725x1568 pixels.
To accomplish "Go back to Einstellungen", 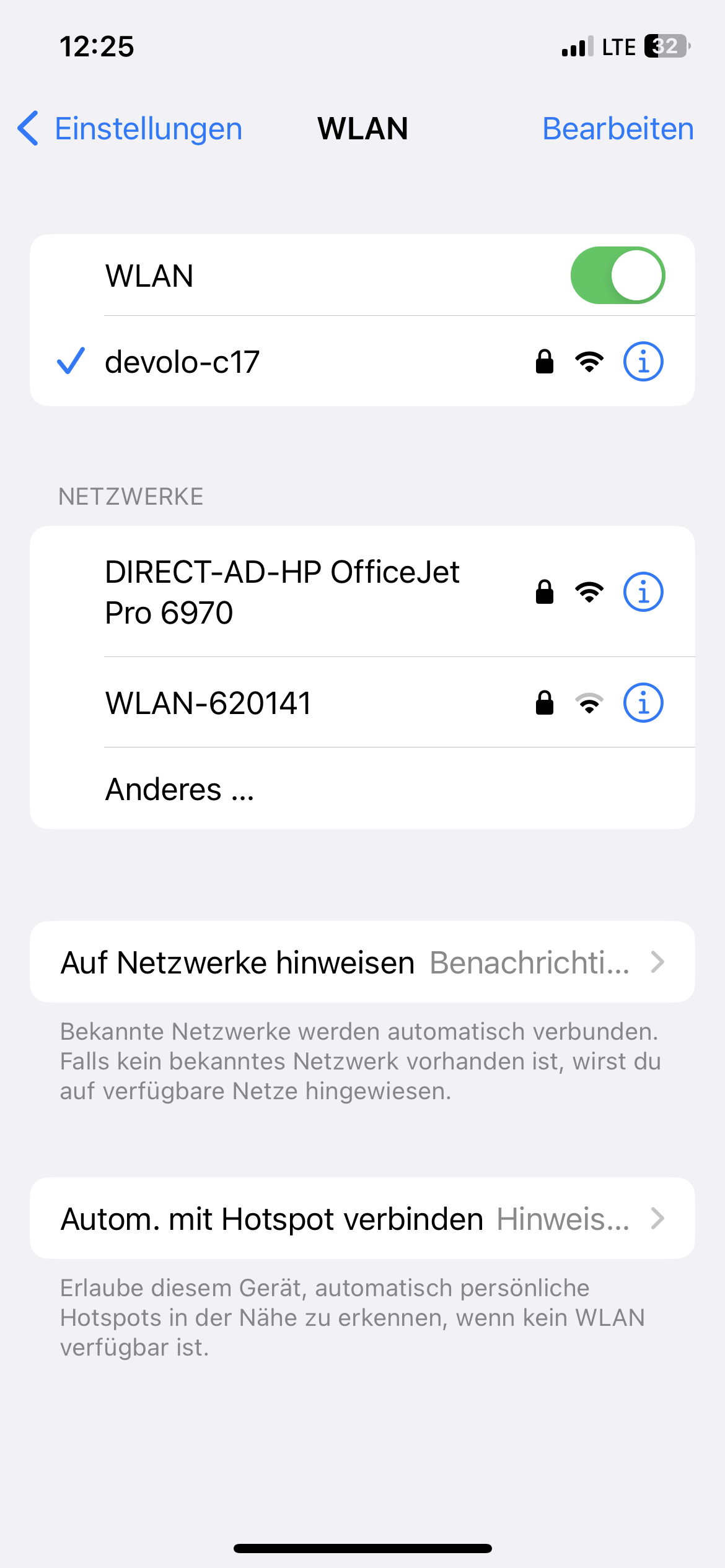I will coord(130,129).
